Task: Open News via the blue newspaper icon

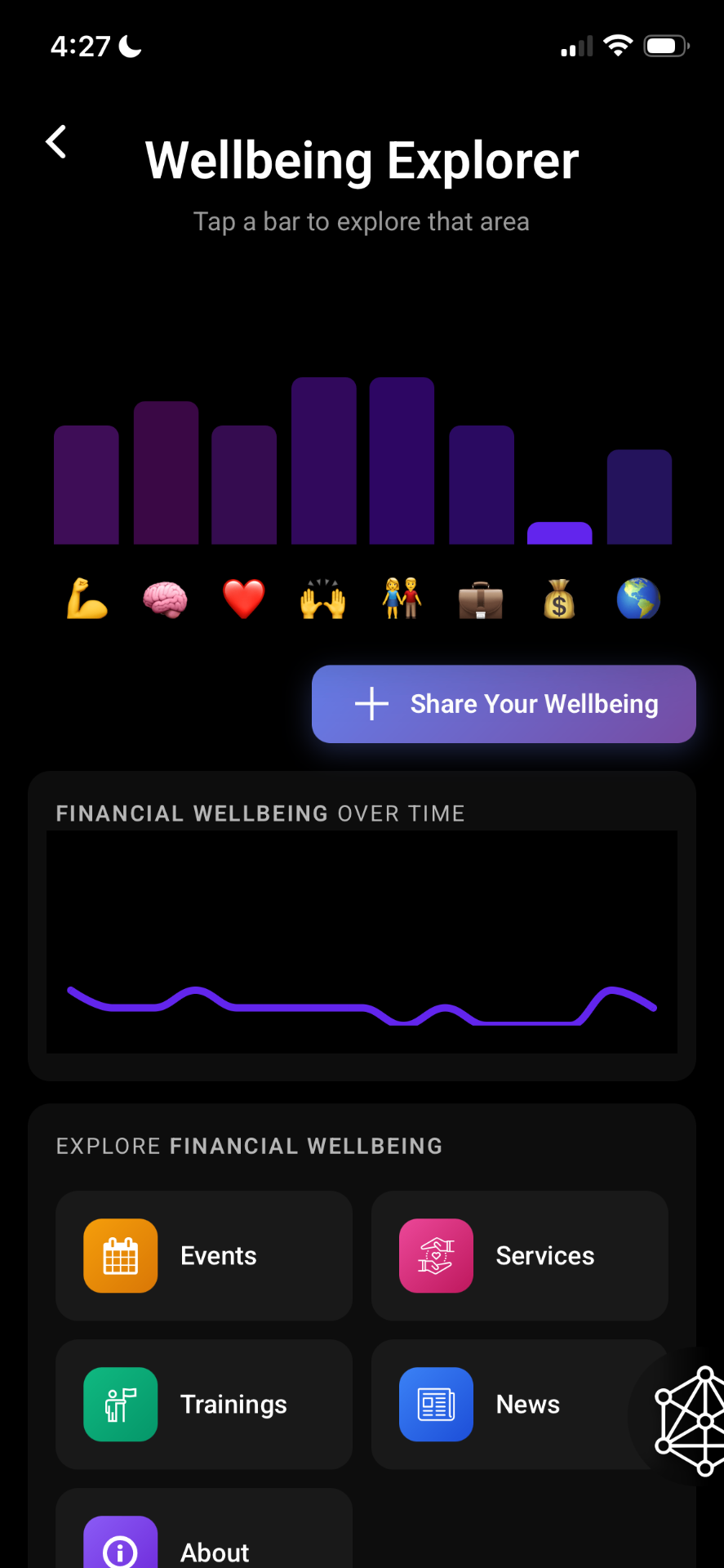Action: pos(436,1404)
